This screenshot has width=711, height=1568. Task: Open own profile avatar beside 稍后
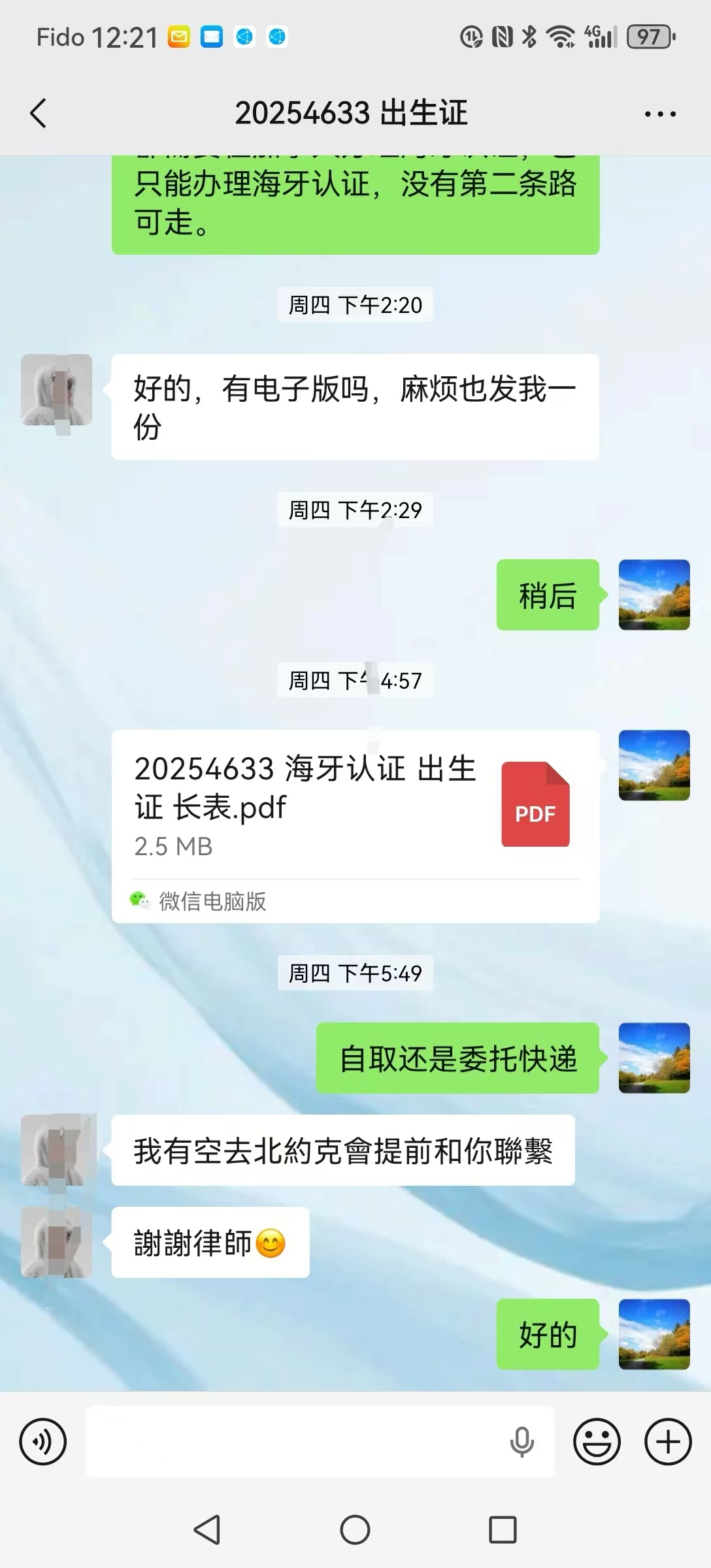pos(654,595)
